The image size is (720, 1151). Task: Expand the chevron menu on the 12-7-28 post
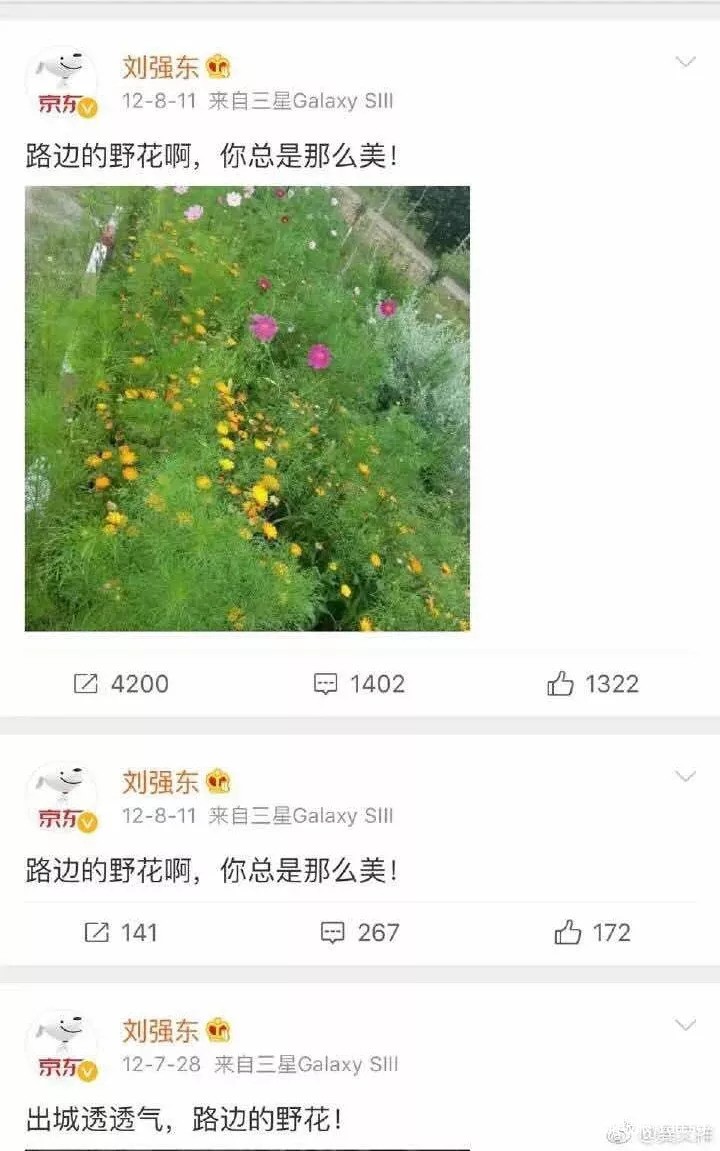tap(685, 1025)
